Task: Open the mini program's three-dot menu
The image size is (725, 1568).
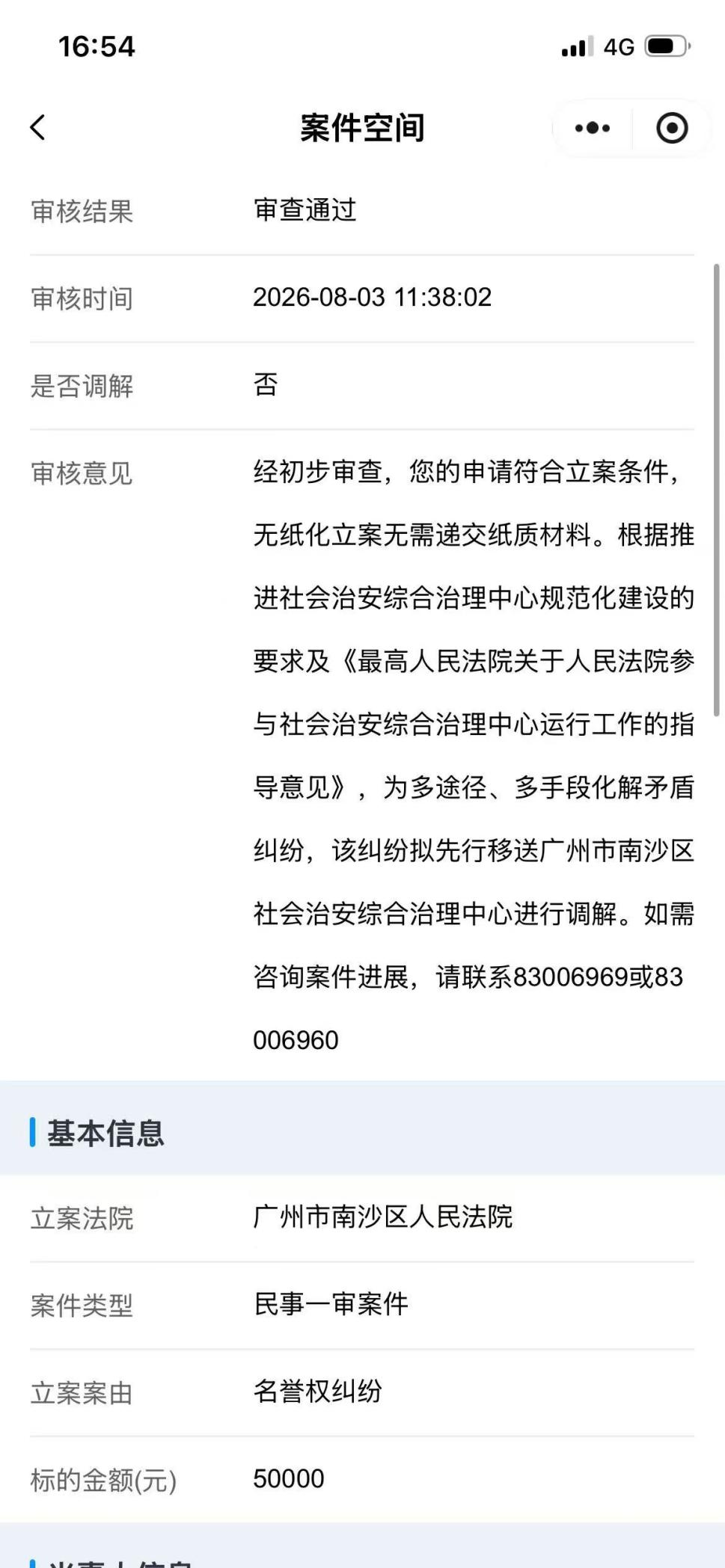Action: [593, 129]
